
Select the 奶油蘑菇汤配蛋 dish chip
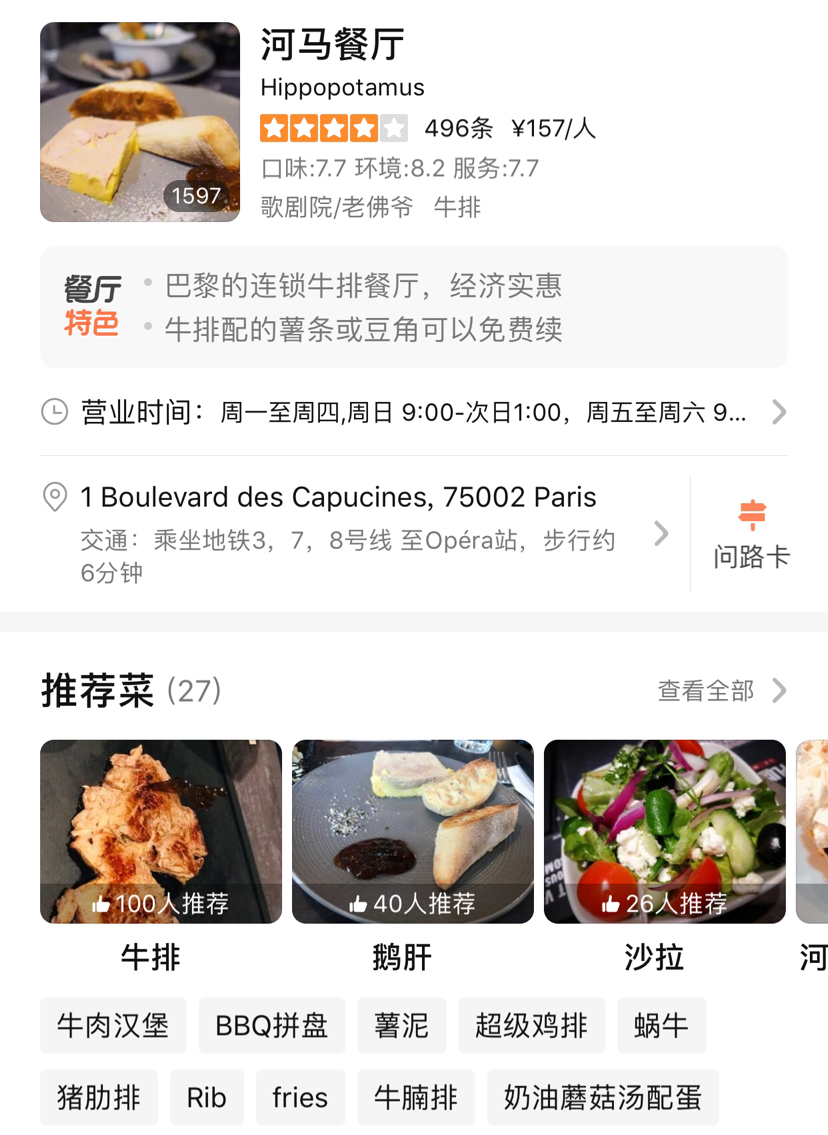coord(603,1097)
